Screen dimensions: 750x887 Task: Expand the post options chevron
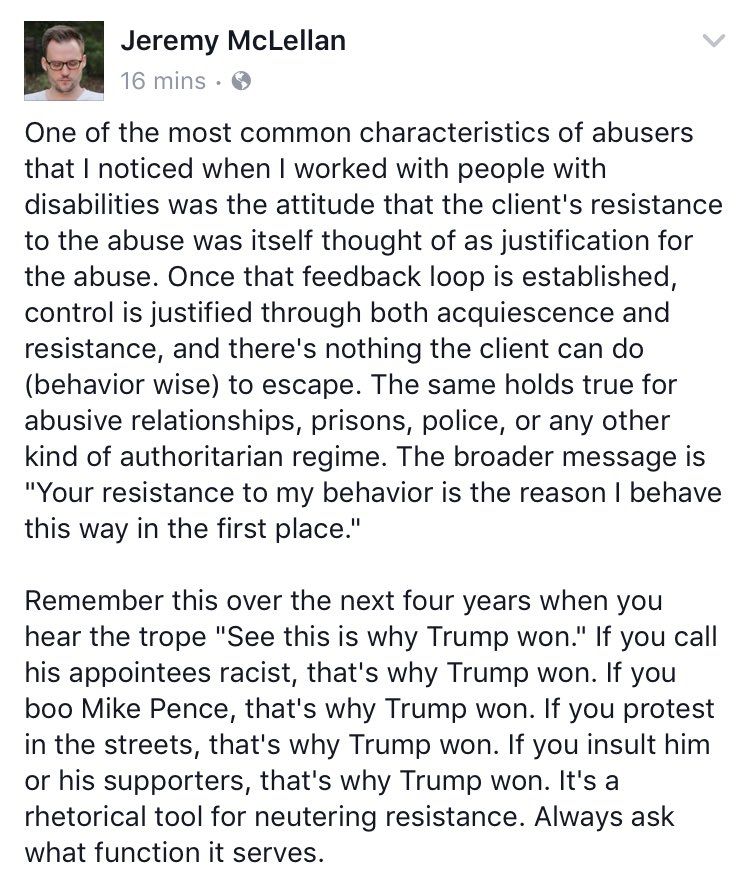click(x=712, y=41)
